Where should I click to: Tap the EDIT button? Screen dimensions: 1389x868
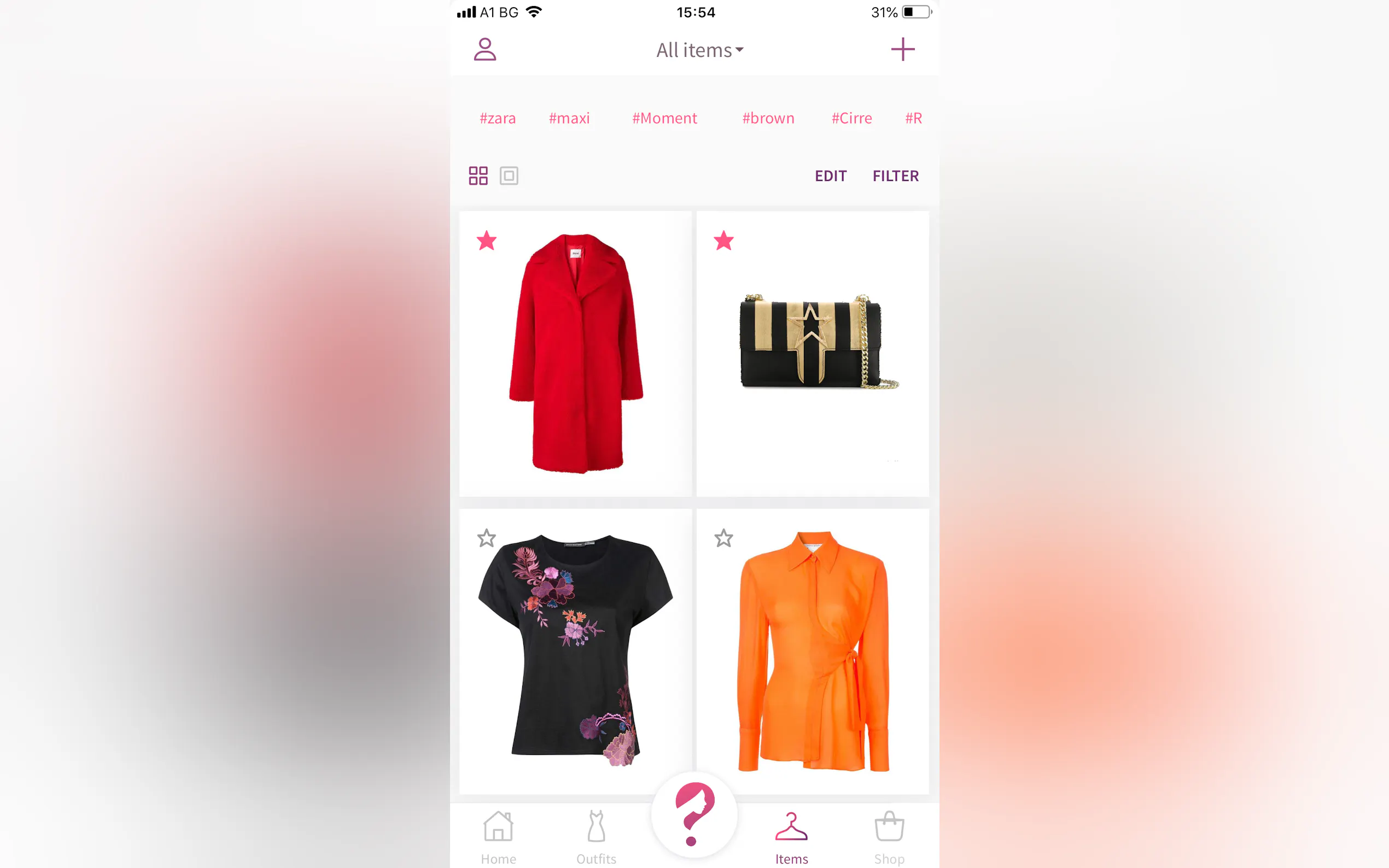click(x=830, y=175)
